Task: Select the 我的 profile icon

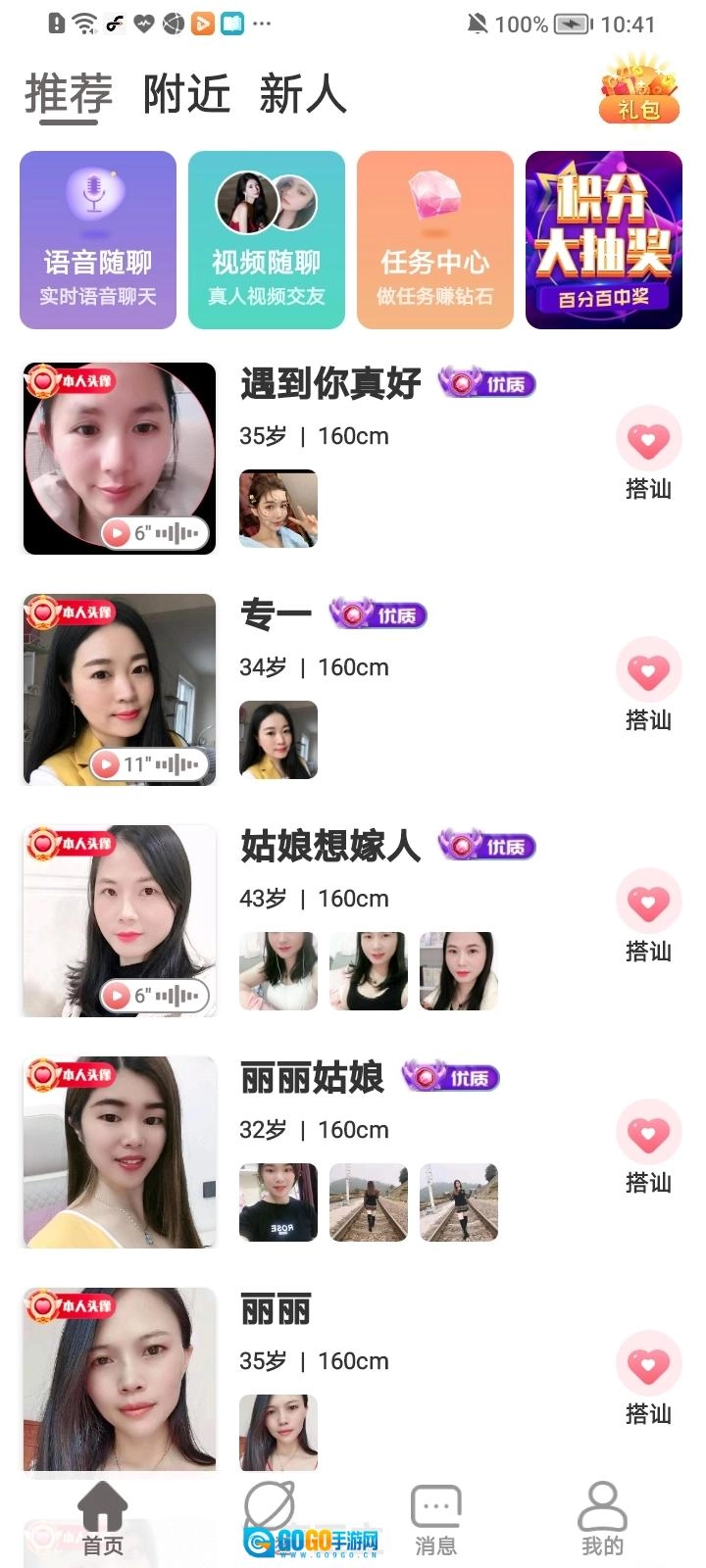Action: coord(601,1509)
